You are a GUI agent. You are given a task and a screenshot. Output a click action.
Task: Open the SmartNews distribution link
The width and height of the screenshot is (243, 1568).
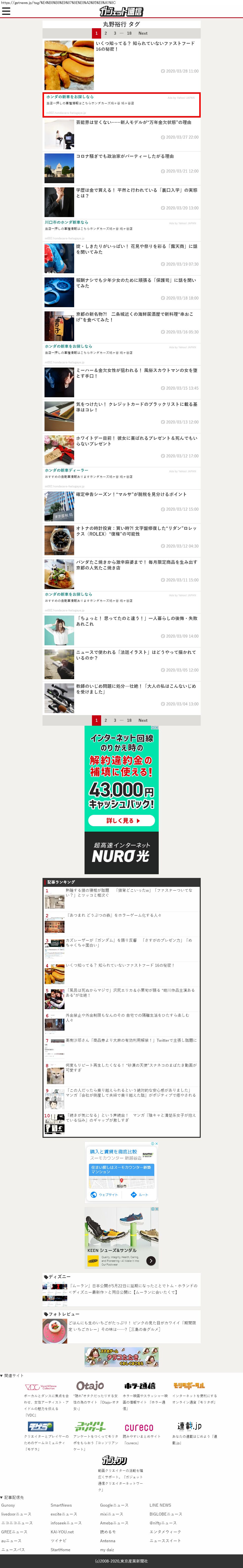[x=61, y=1505]
